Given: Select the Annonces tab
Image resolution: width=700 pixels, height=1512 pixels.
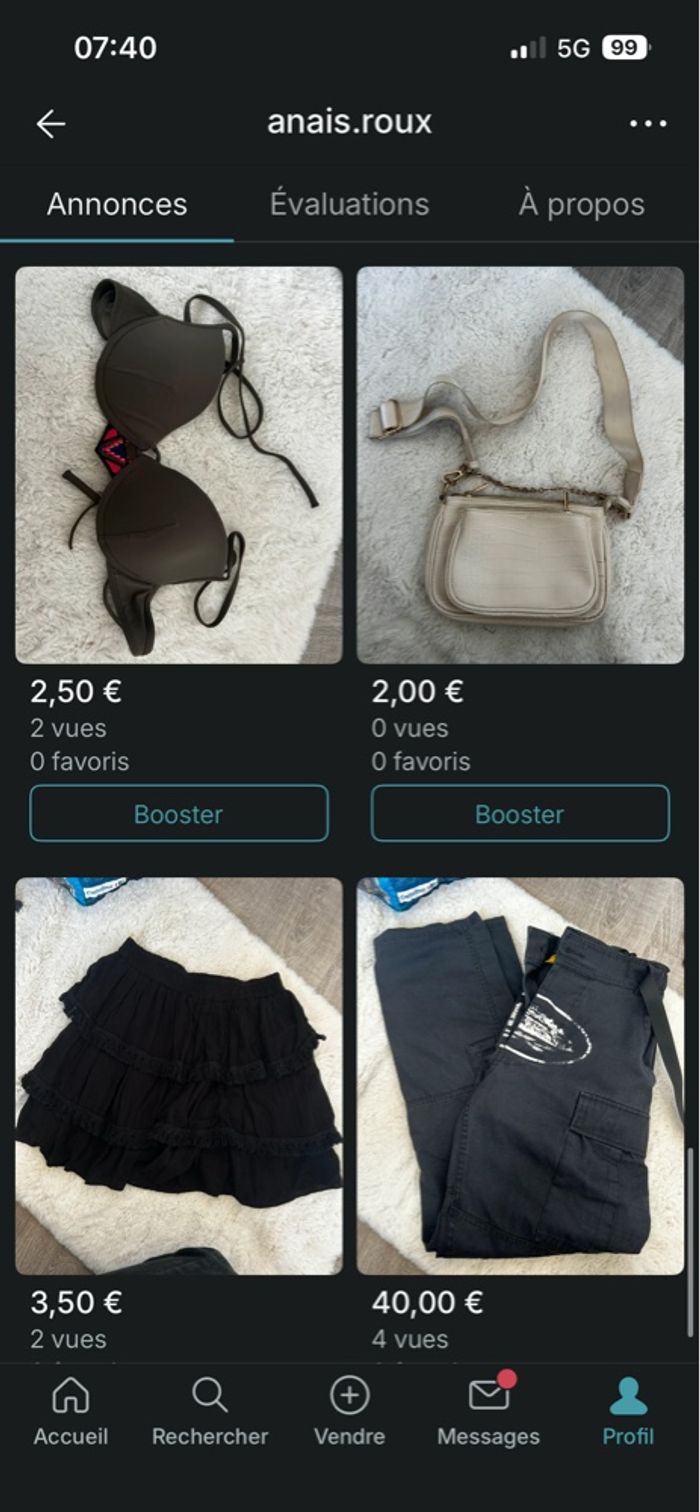Looking at the screenshot, I should pyautogui.click(x=117, y=204).
